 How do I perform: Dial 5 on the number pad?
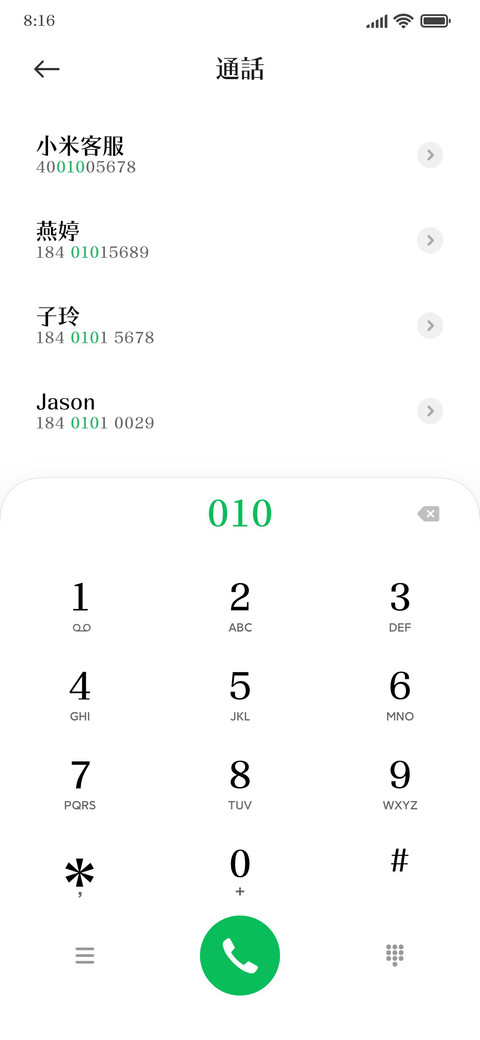(x=240, y=696)
